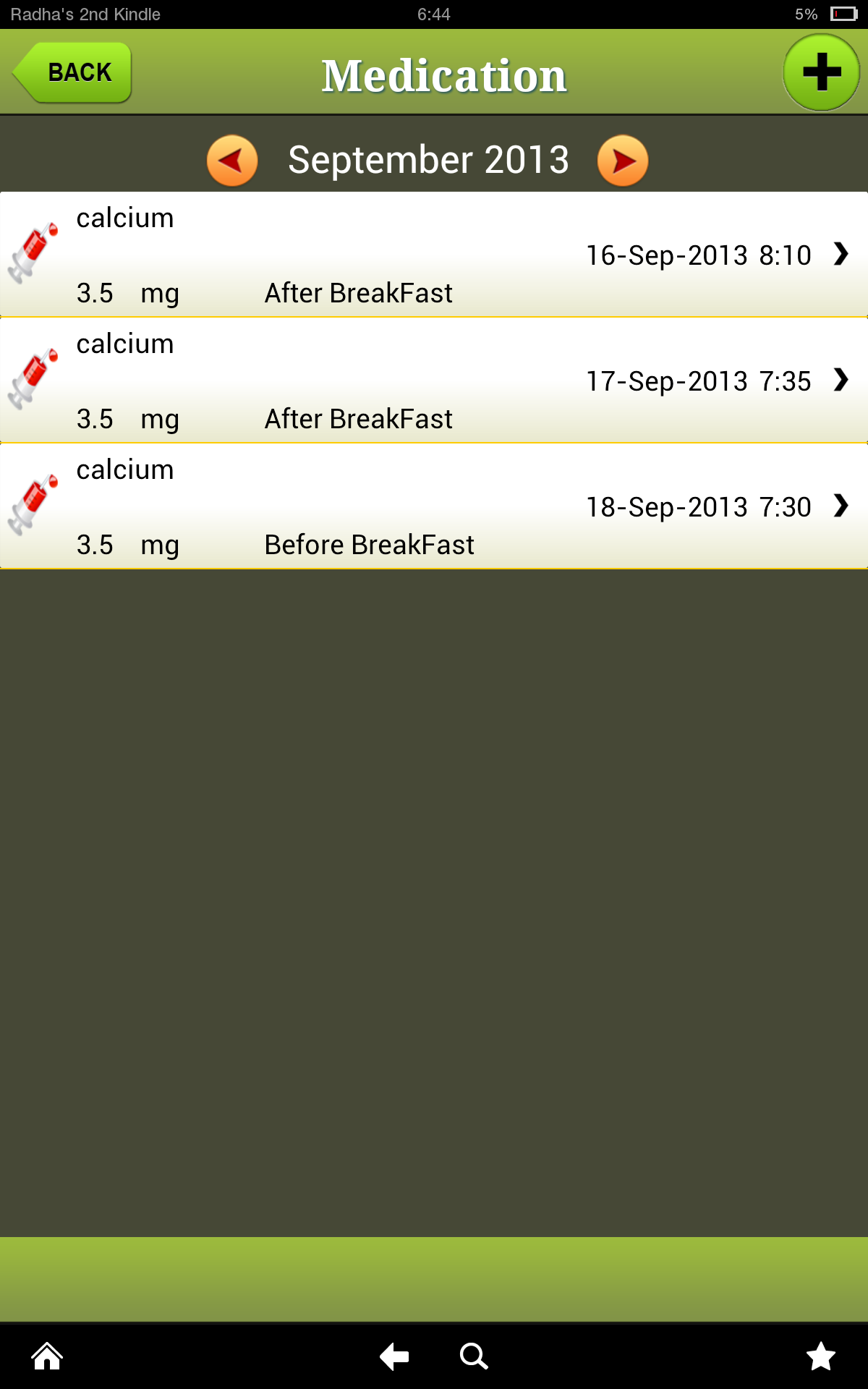Screen dimensions: 868x1389
Task: Open details for calcium dated 16-Sep-2013
Action: pyautogui.click(x=840, y=255)
